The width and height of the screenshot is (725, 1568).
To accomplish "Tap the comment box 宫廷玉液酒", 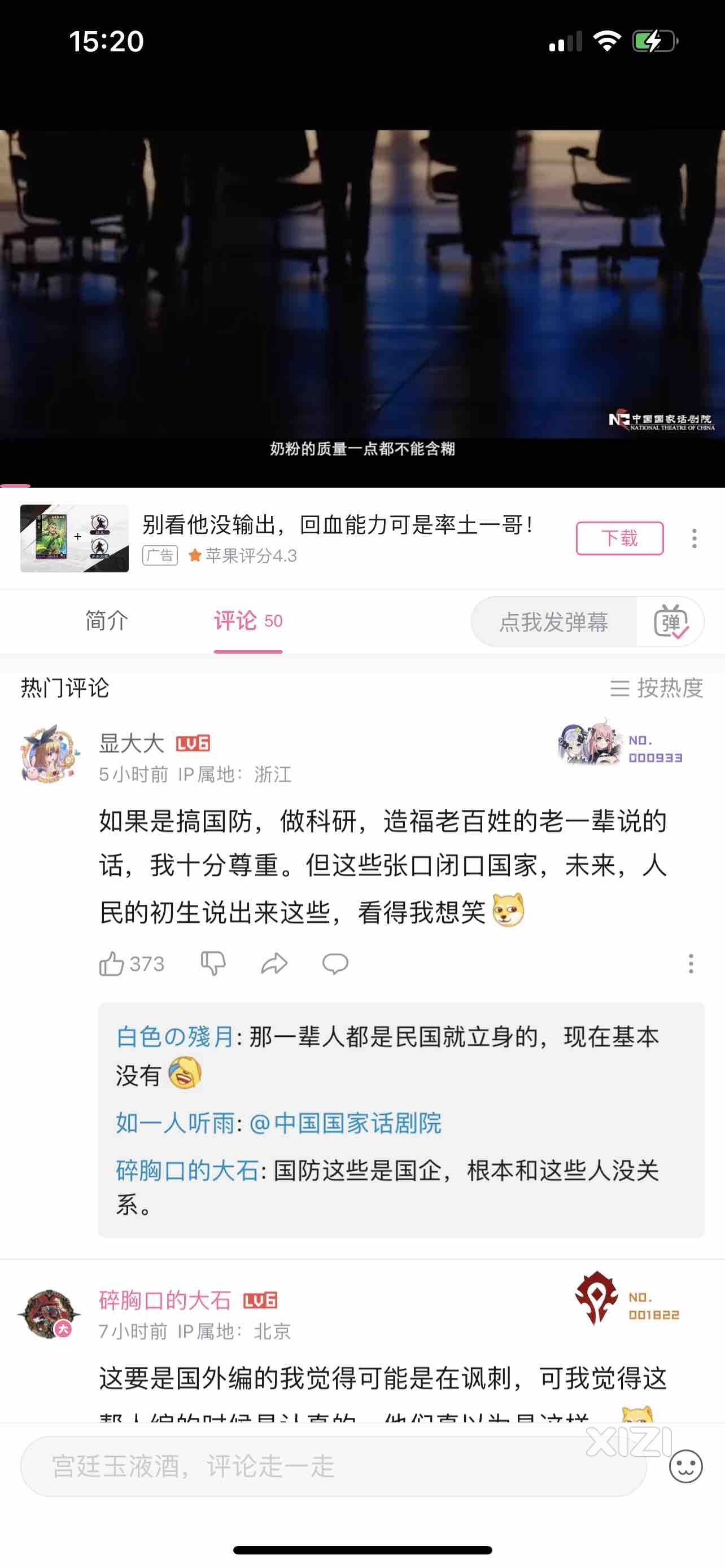I will (x=333, y=1466).
